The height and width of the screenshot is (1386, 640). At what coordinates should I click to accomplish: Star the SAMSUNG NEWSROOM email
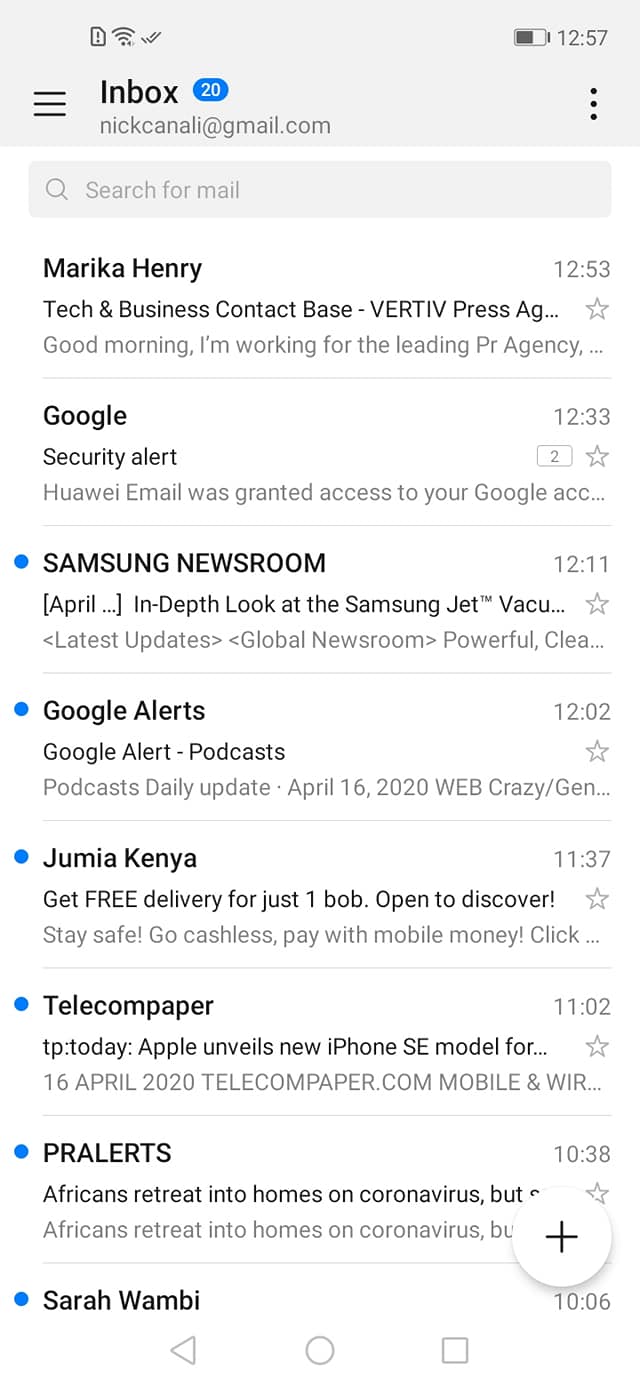click(x=597, y=604)
